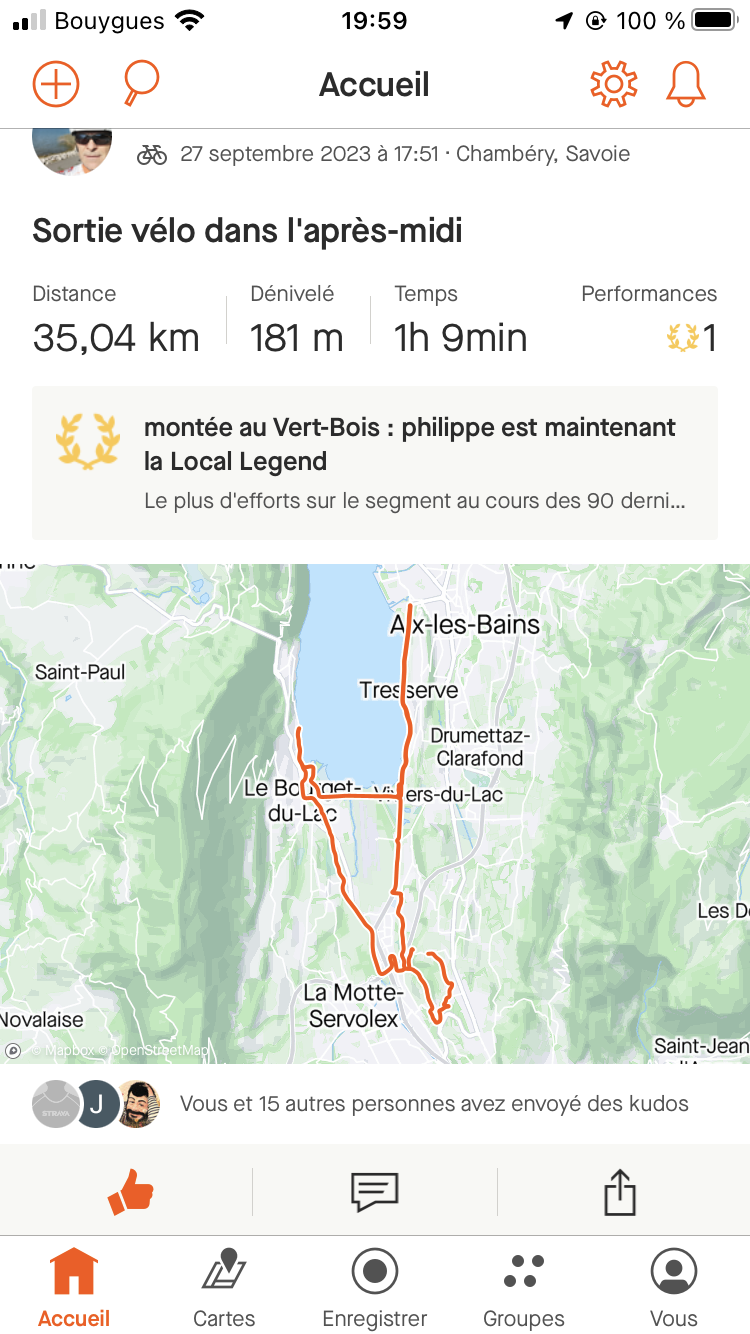Open activity Sortie vélo dans l'après-midi
This screenshot has height=1334, width=750.
247,232
